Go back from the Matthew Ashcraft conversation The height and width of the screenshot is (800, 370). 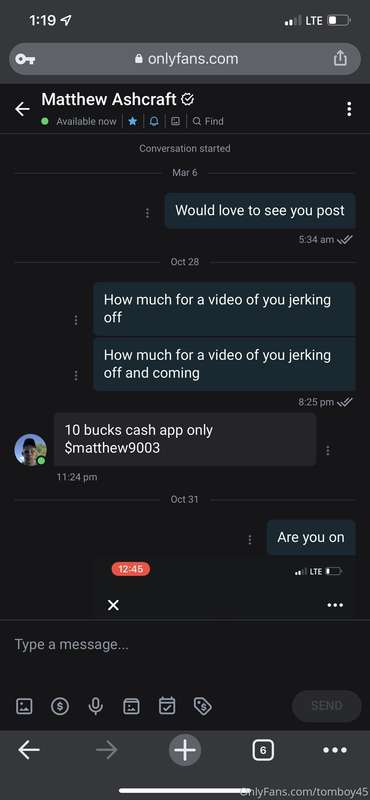click(x=22, y=109)
